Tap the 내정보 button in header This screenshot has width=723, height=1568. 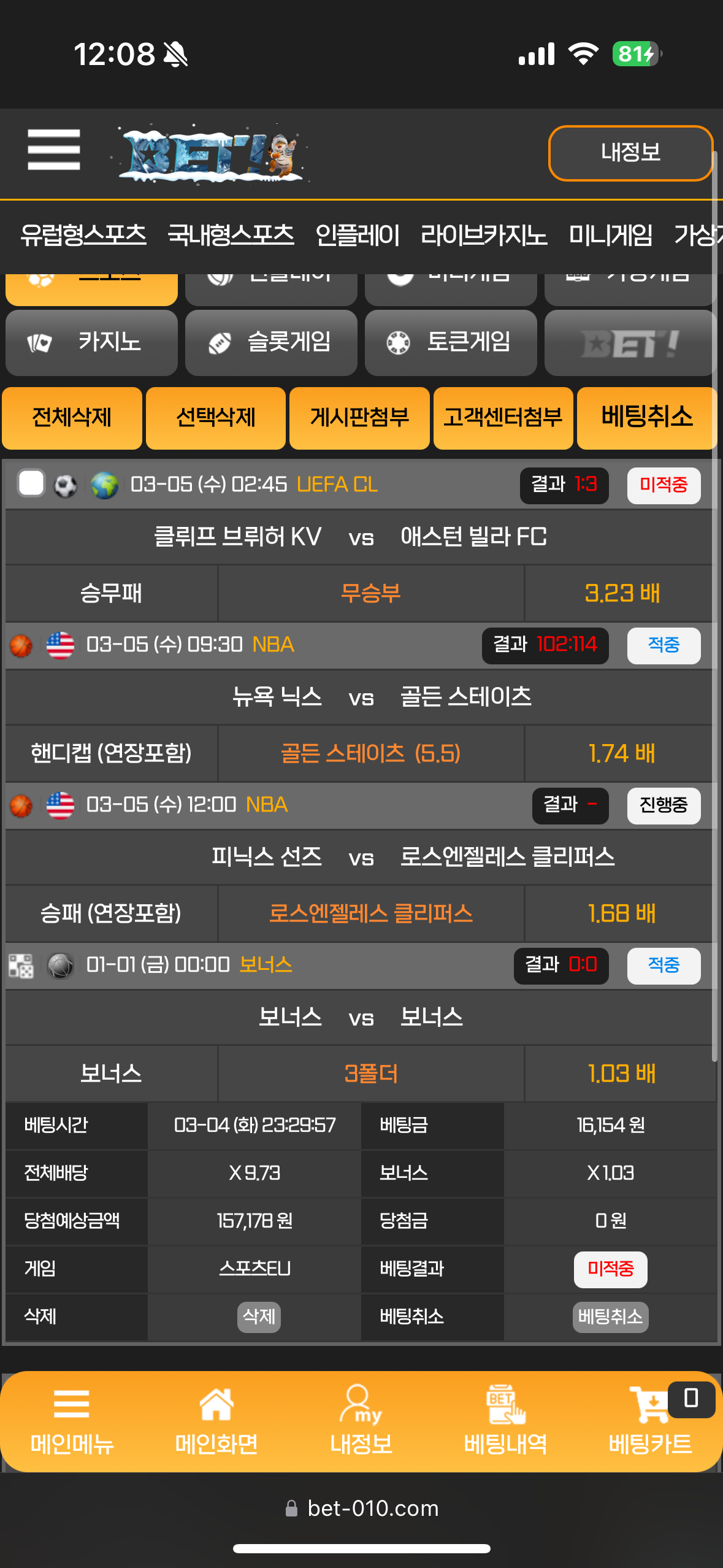[630, 153]
